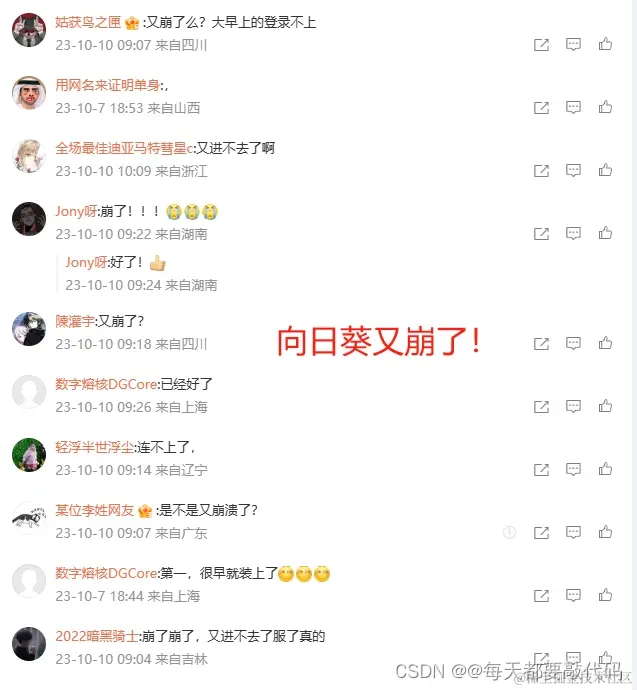Repost Jony呀's 崩了 comment

tap(541, 234)
